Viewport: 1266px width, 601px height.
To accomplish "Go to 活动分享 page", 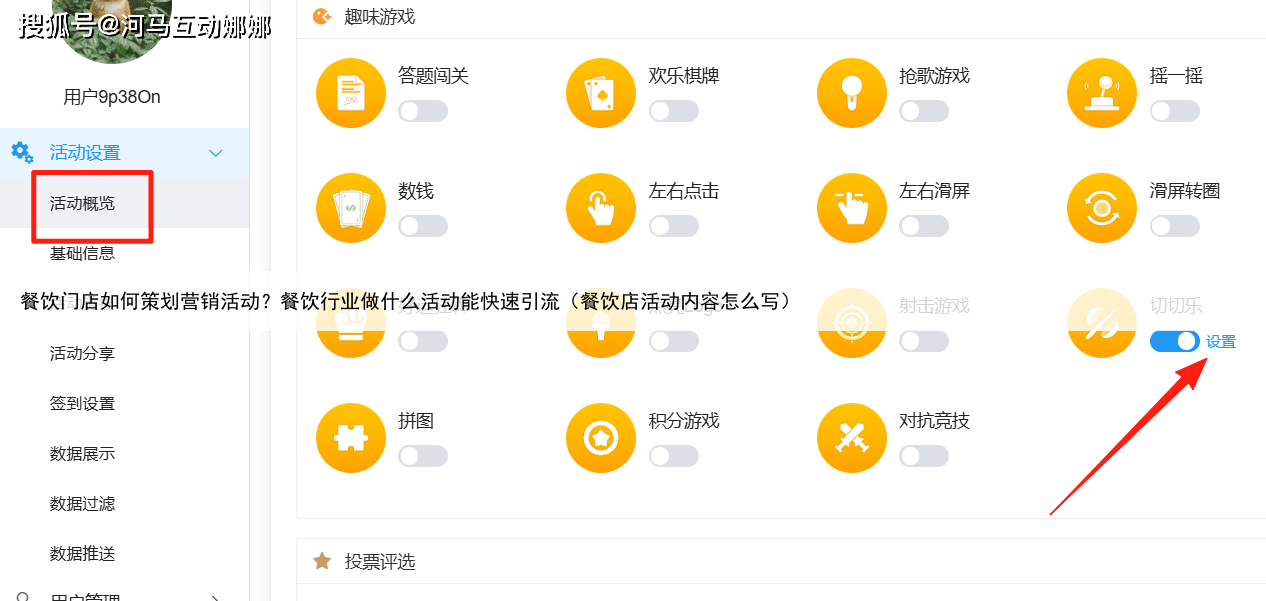I will pos(83,353).
